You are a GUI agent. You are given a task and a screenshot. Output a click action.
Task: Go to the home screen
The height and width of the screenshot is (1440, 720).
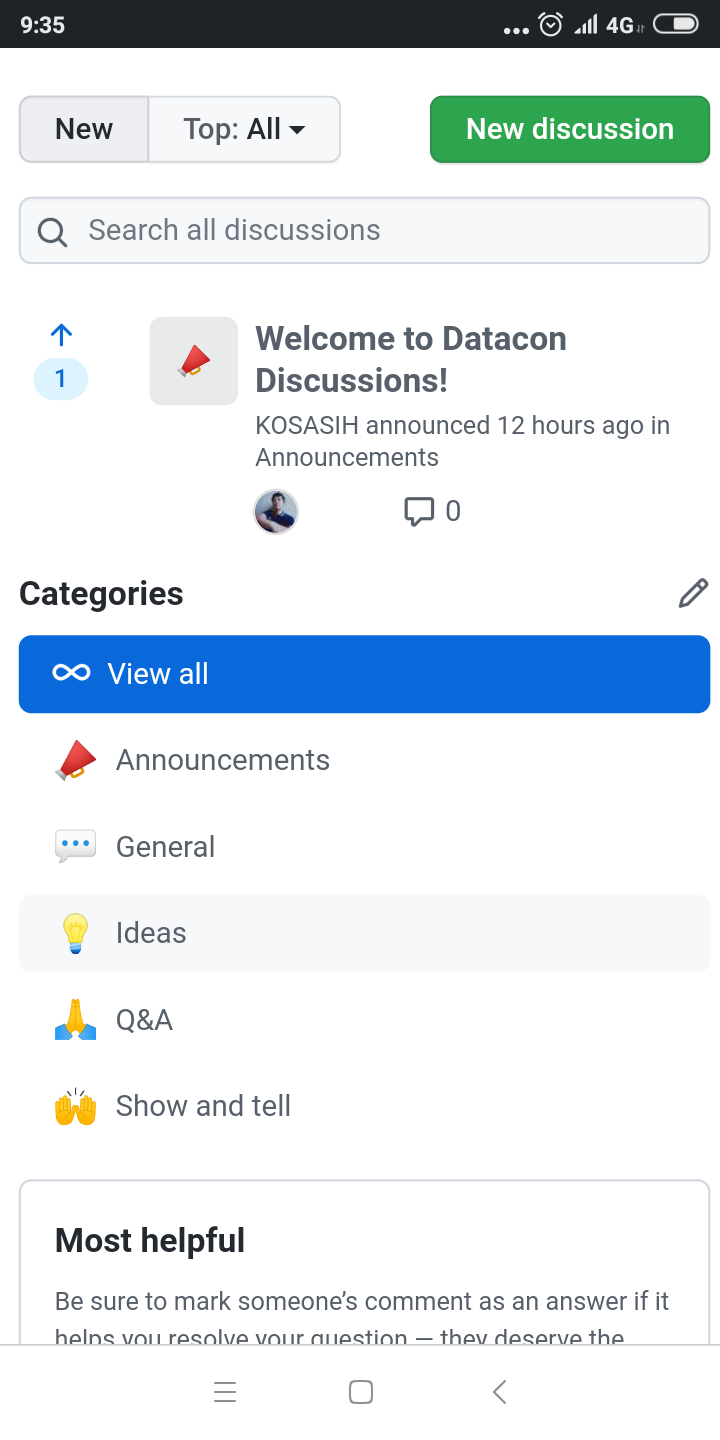pos(361,1392)
